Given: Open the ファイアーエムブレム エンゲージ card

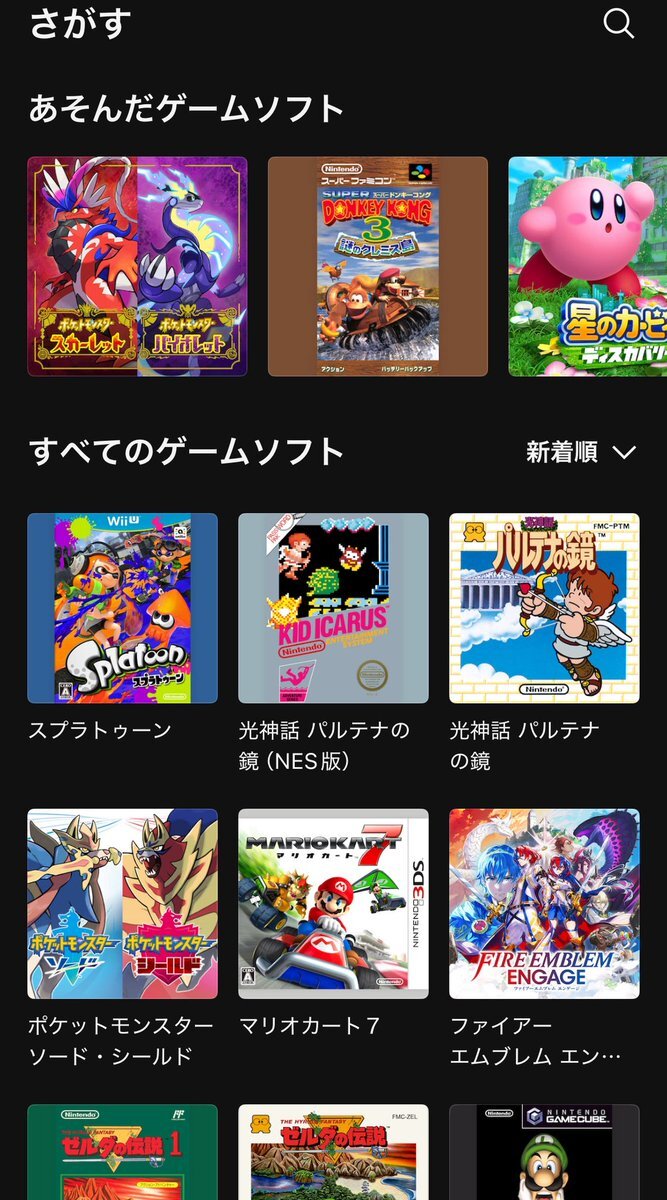Looking at the screenshot, I should click(544, 904).
